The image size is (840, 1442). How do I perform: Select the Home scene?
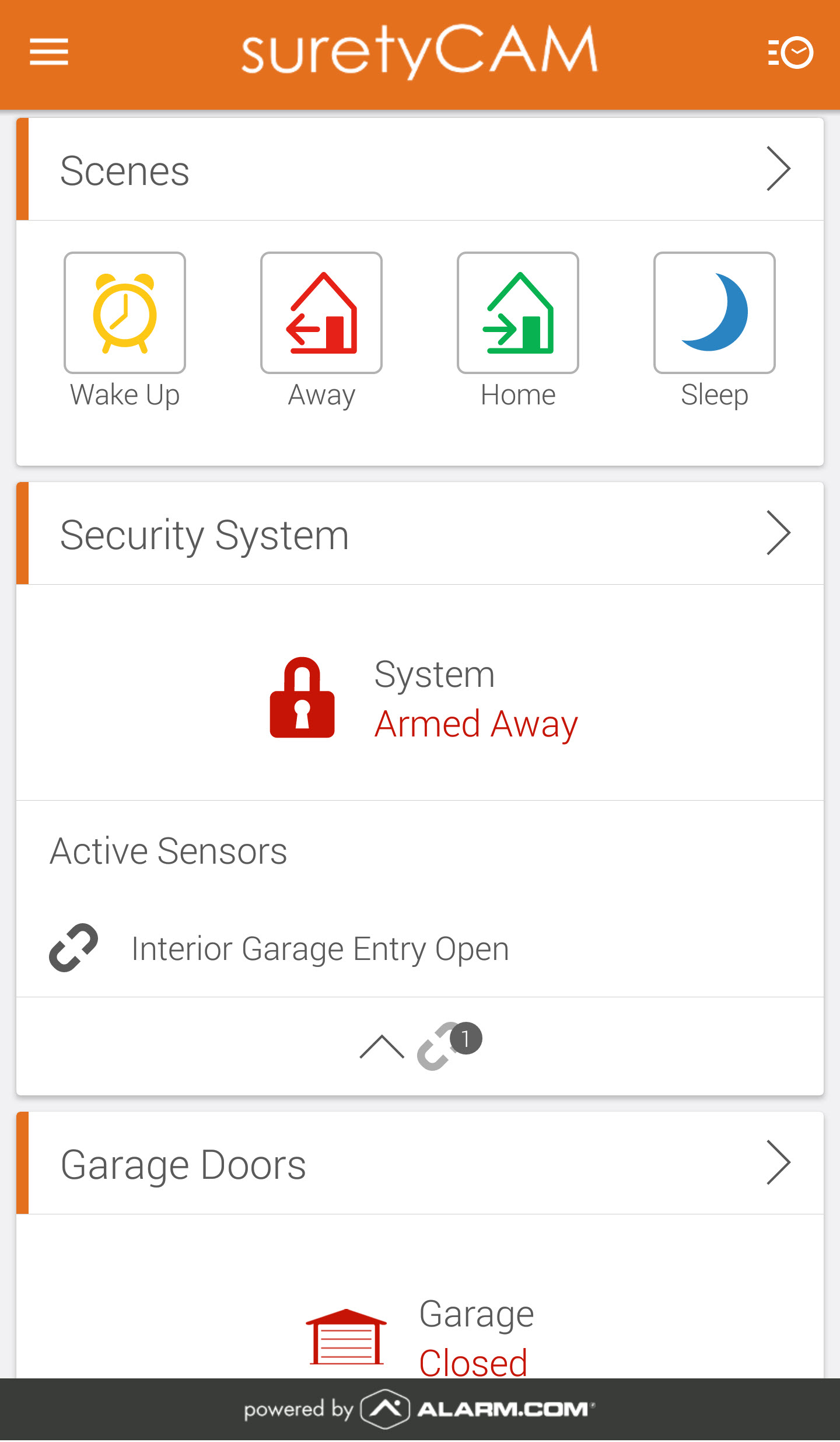click(x=518, y=313)
